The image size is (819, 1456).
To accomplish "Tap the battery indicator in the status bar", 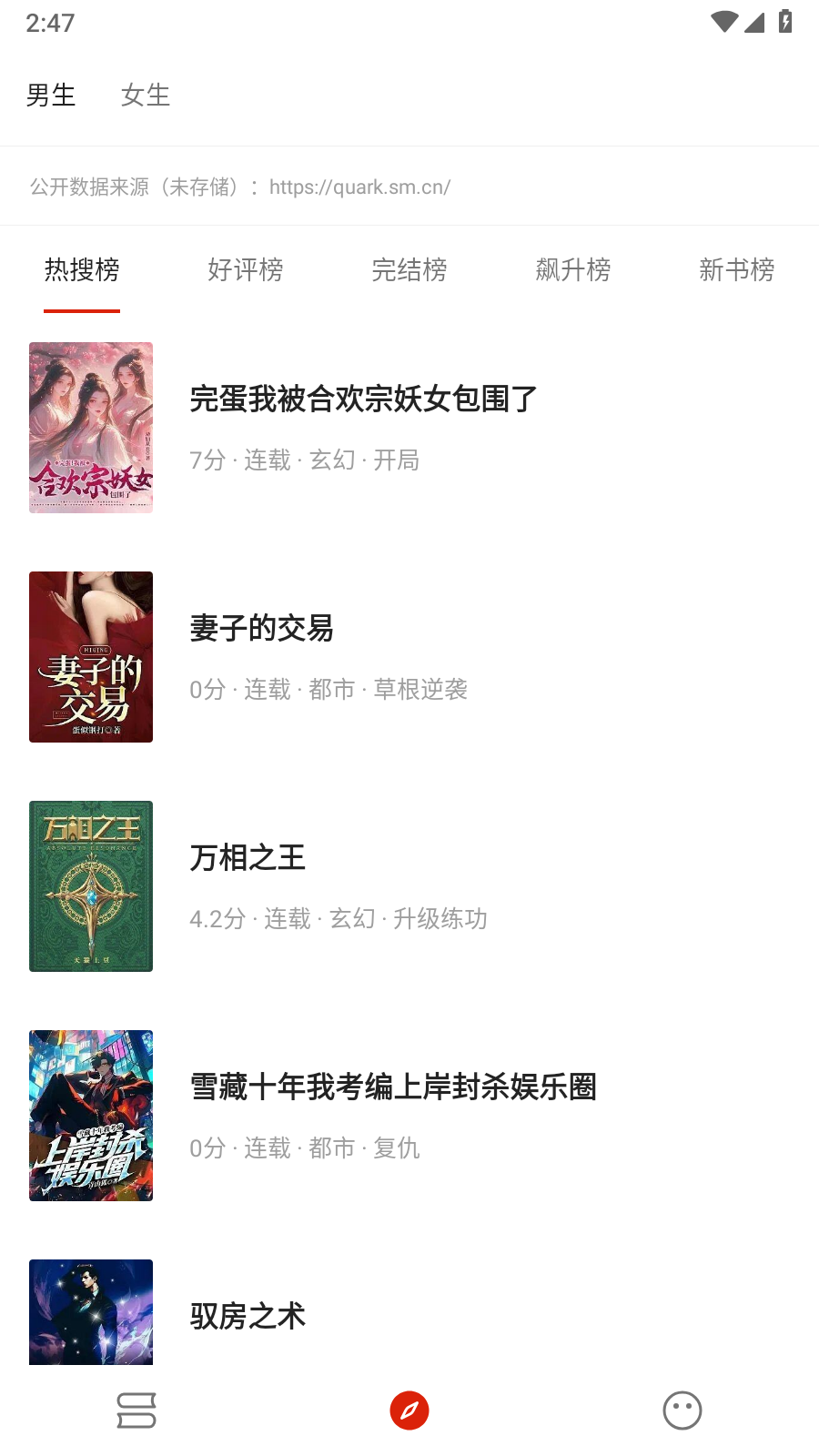I will coord(784,23).
